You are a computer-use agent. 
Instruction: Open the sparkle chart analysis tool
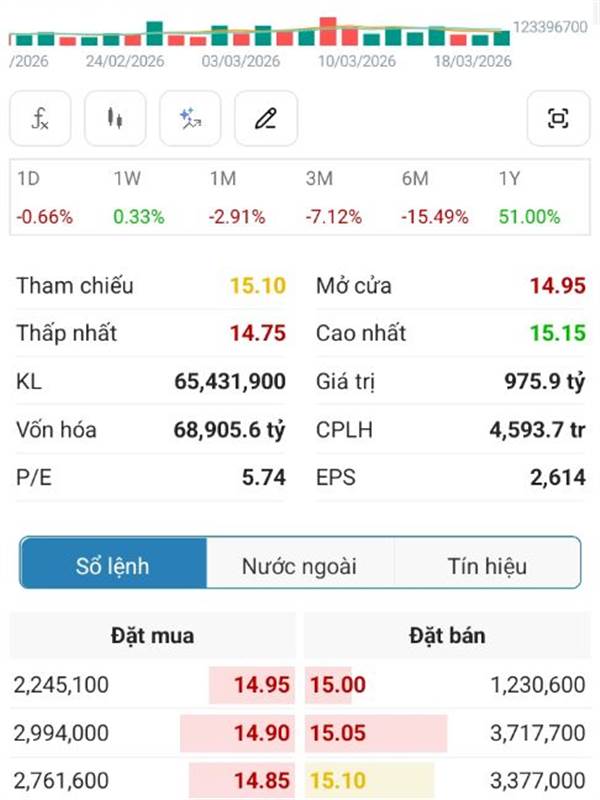coord(190,119)
